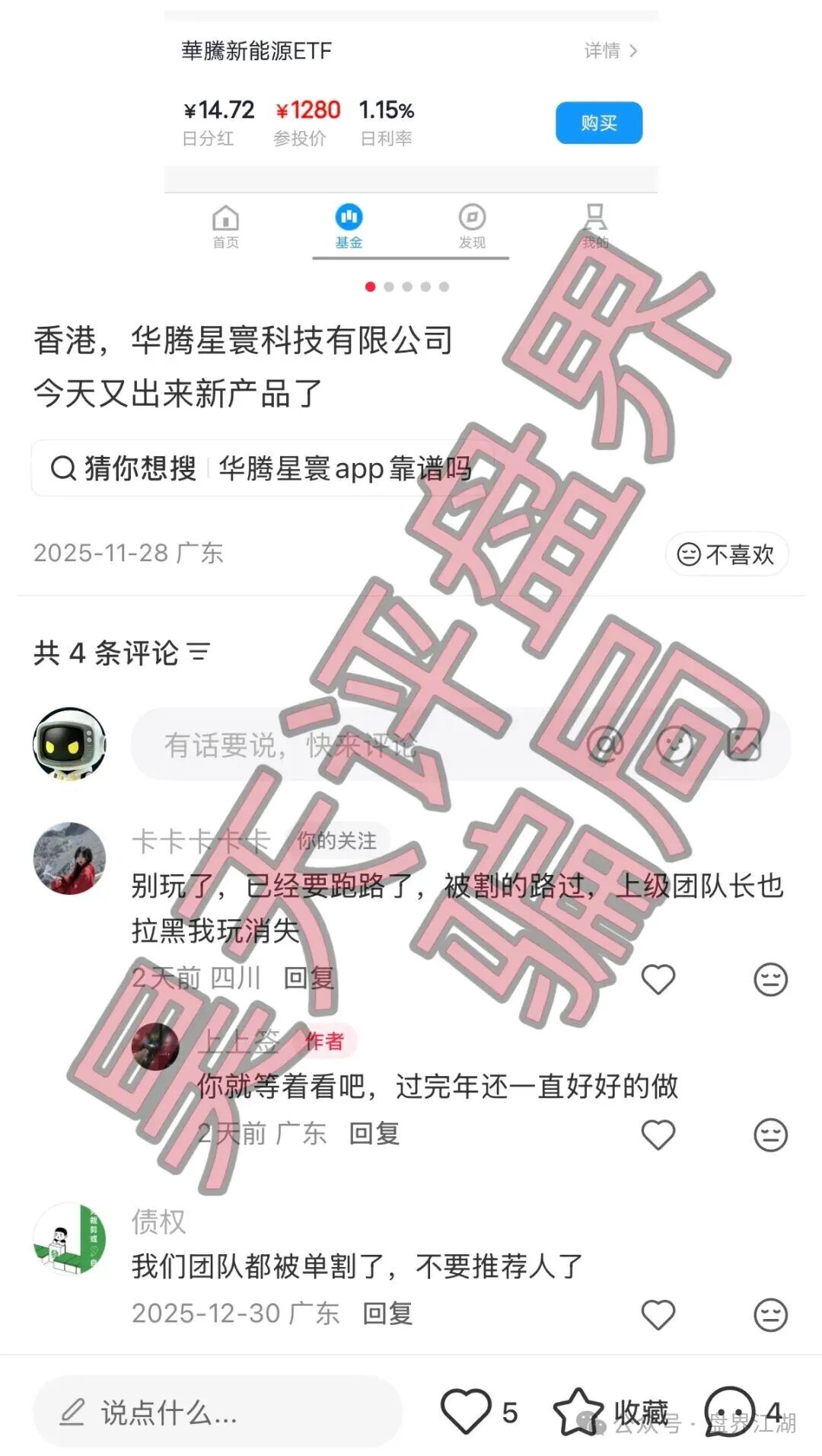The width and height of the screenshot is (822, 1456).
Task: Mention someone with the @ icon
Action: click(x=606, y=744)
